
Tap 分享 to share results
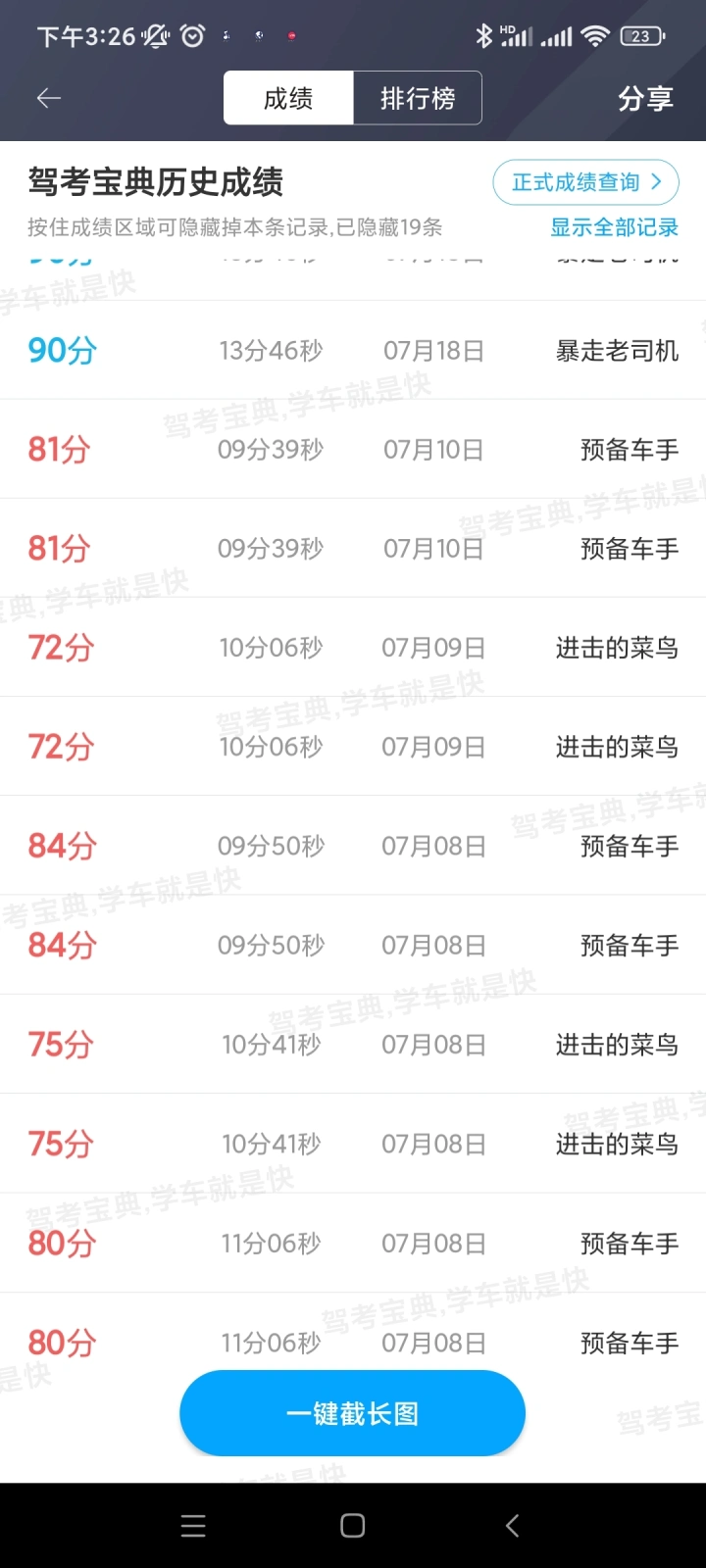(x=645, y=98)
